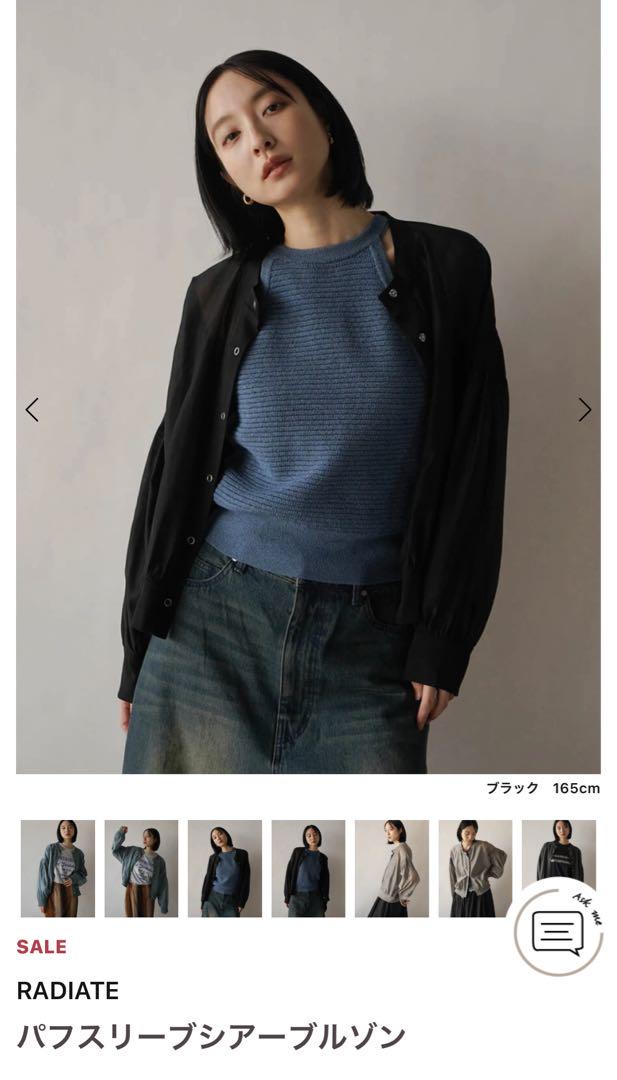
Task: Select last thumbnail, black blouson over dark top
Action: (x=558, y=850)
